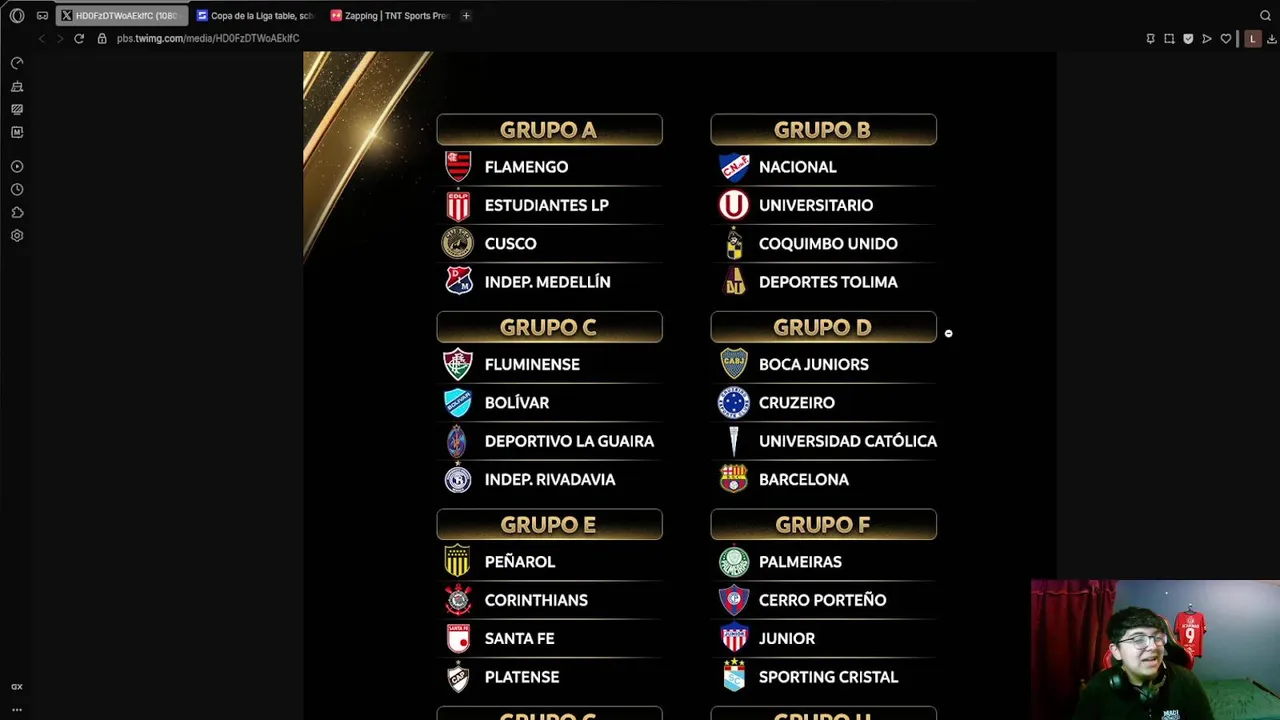The height and width of the screenshot is (720, 1280).
Task: Open GX Control speedometer in sidebar
Action: [x=17, y=63]
